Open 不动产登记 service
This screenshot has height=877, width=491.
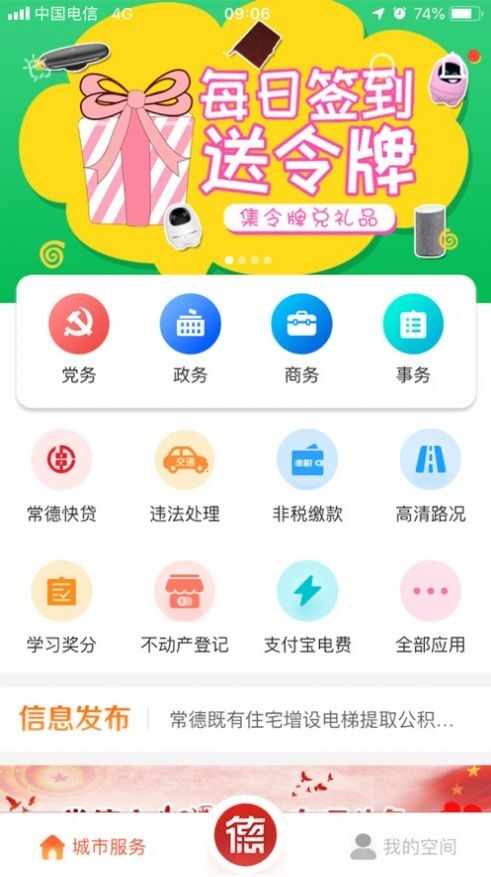(185, 607)
